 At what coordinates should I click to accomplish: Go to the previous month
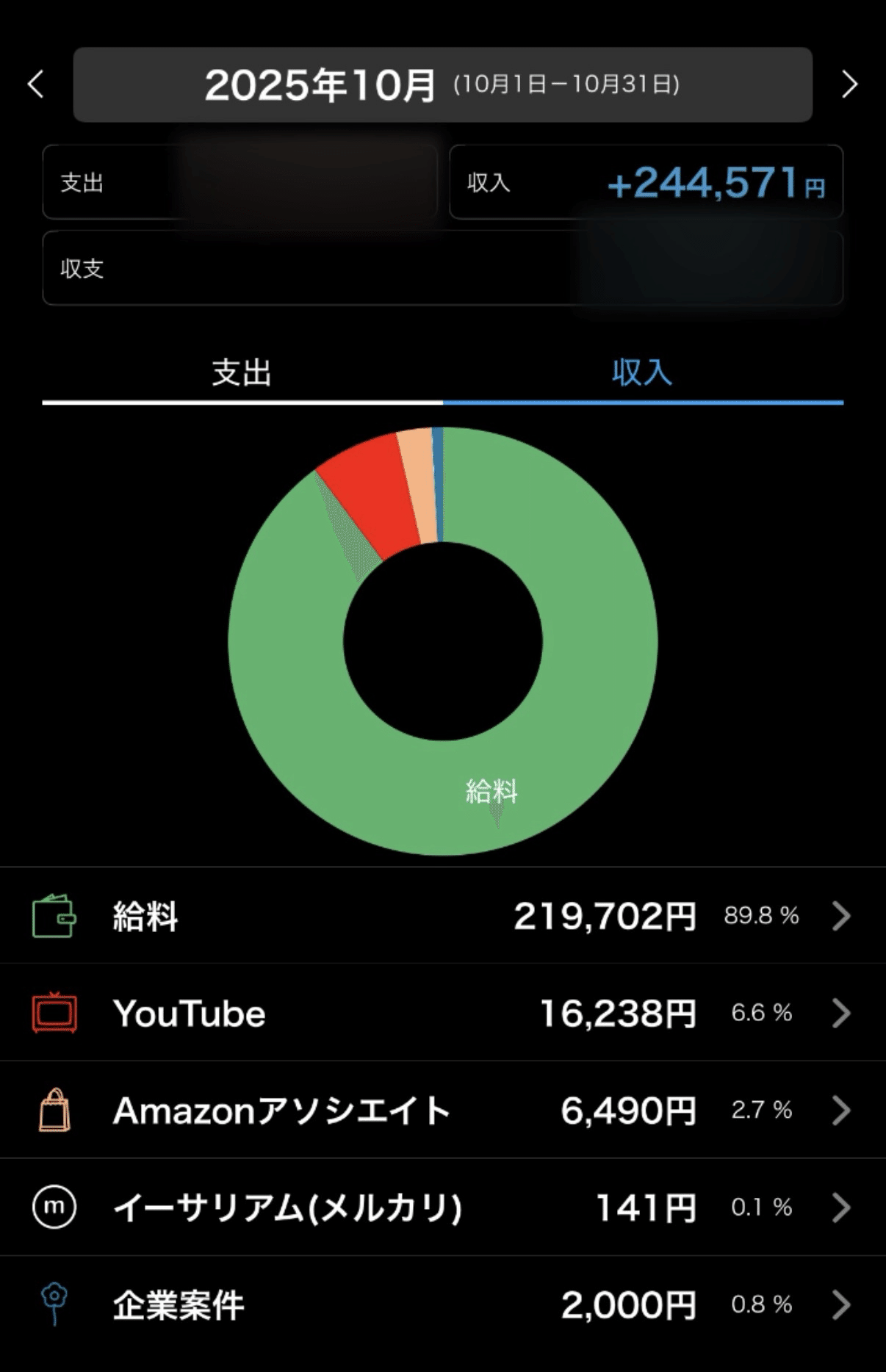(x=36, y=84)
